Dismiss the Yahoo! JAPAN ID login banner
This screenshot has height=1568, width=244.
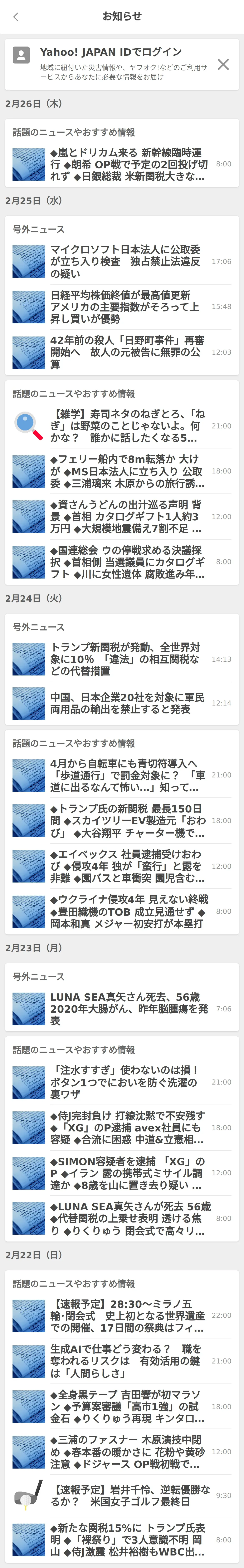coord(223,64)
